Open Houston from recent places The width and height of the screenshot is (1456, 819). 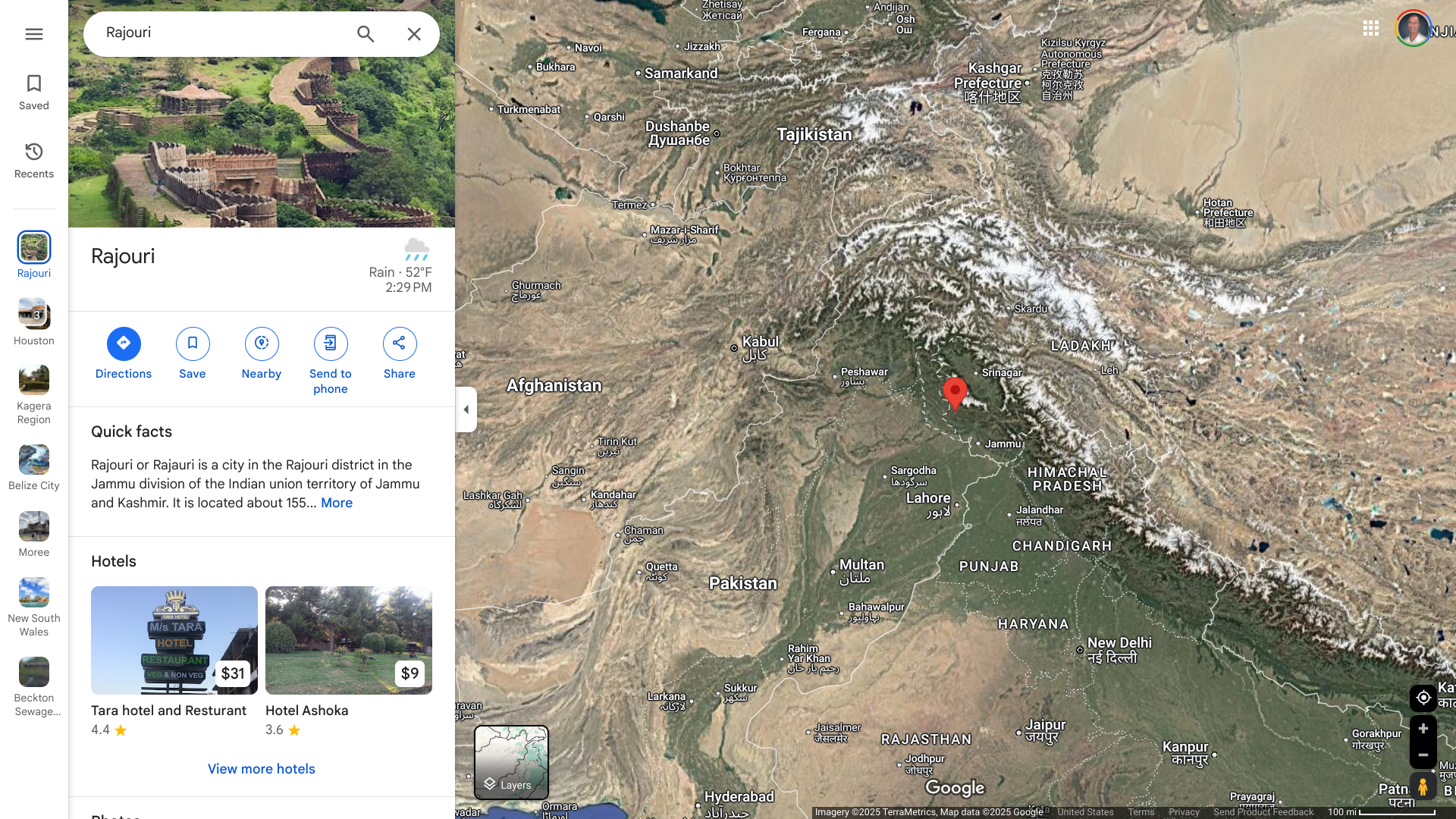(x=33, y=322)
